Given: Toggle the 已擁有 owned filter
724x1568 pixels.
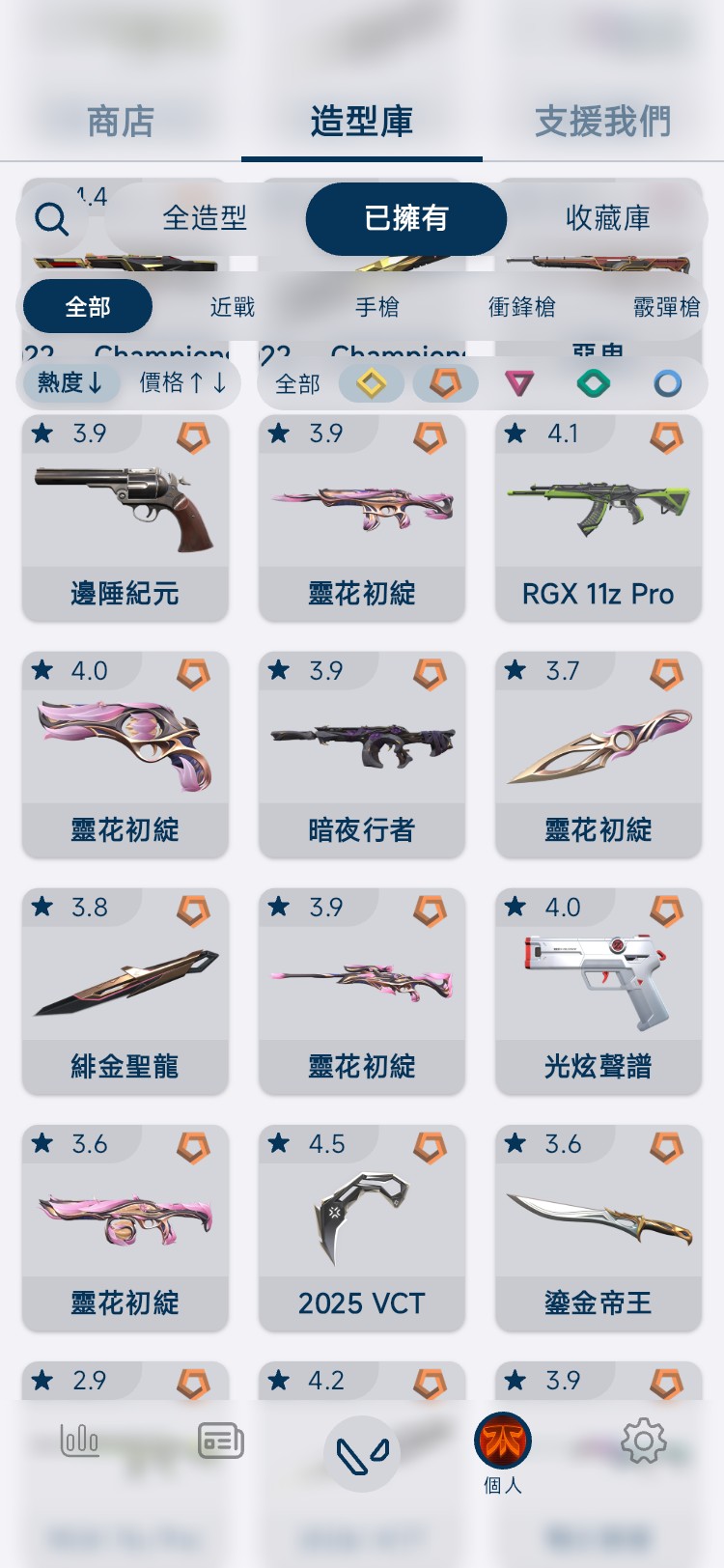Looking at the screenshot, I should (406, 219).
